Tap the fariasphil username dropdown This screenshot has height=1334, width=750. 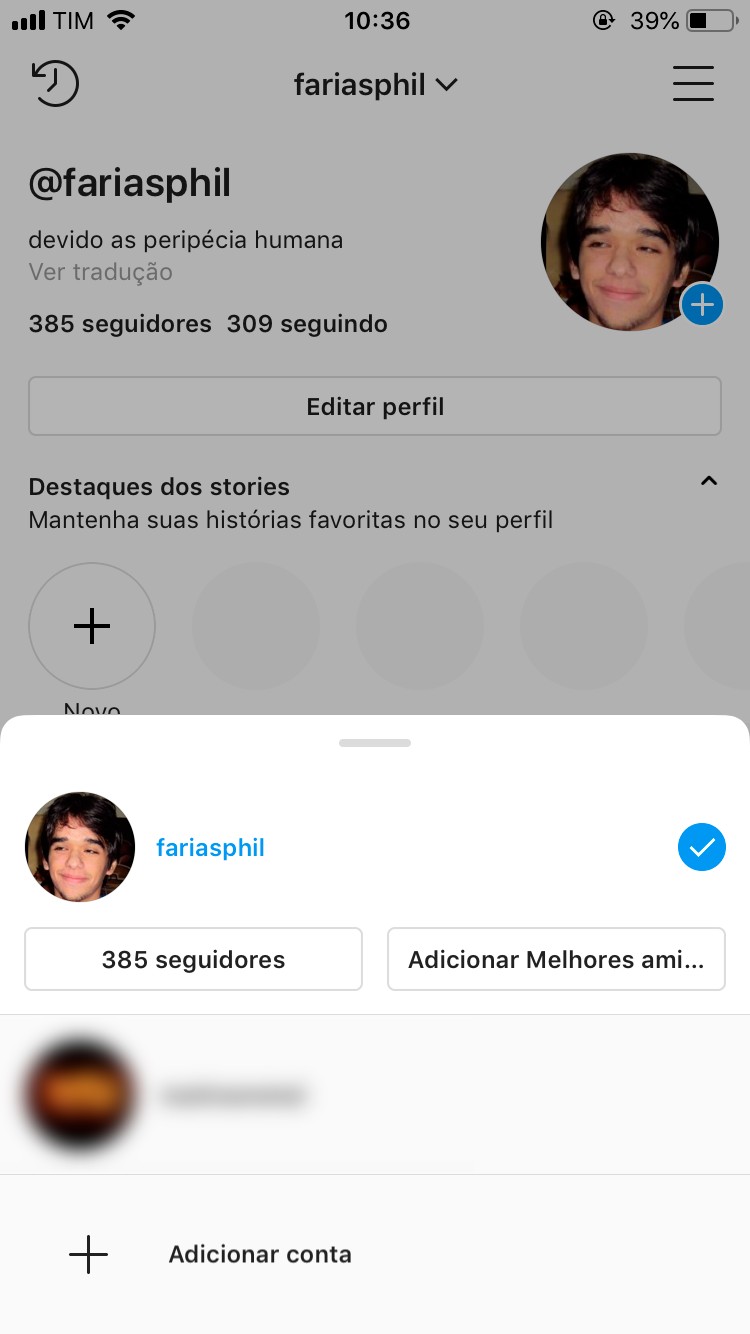coord(375,85)
